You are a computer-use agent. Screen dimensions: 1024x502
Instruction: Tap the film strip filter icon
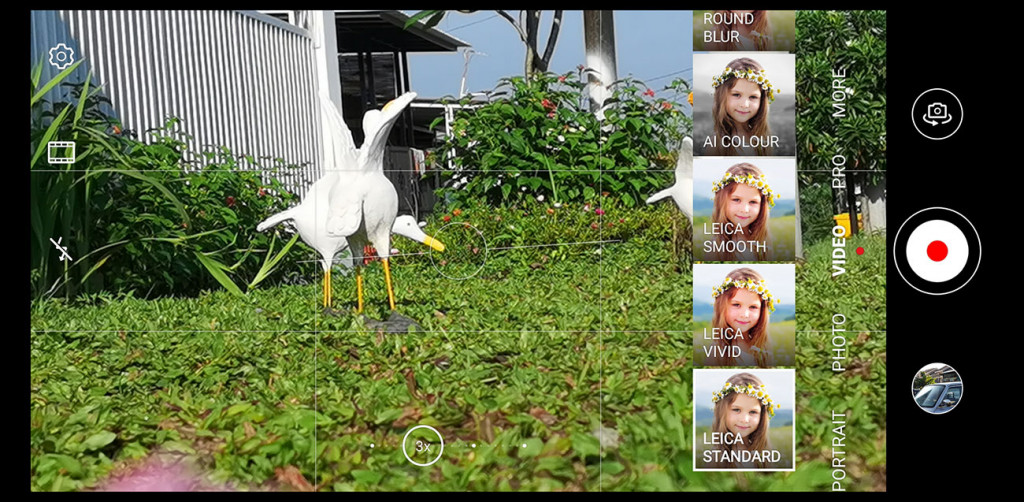(61, 152)
